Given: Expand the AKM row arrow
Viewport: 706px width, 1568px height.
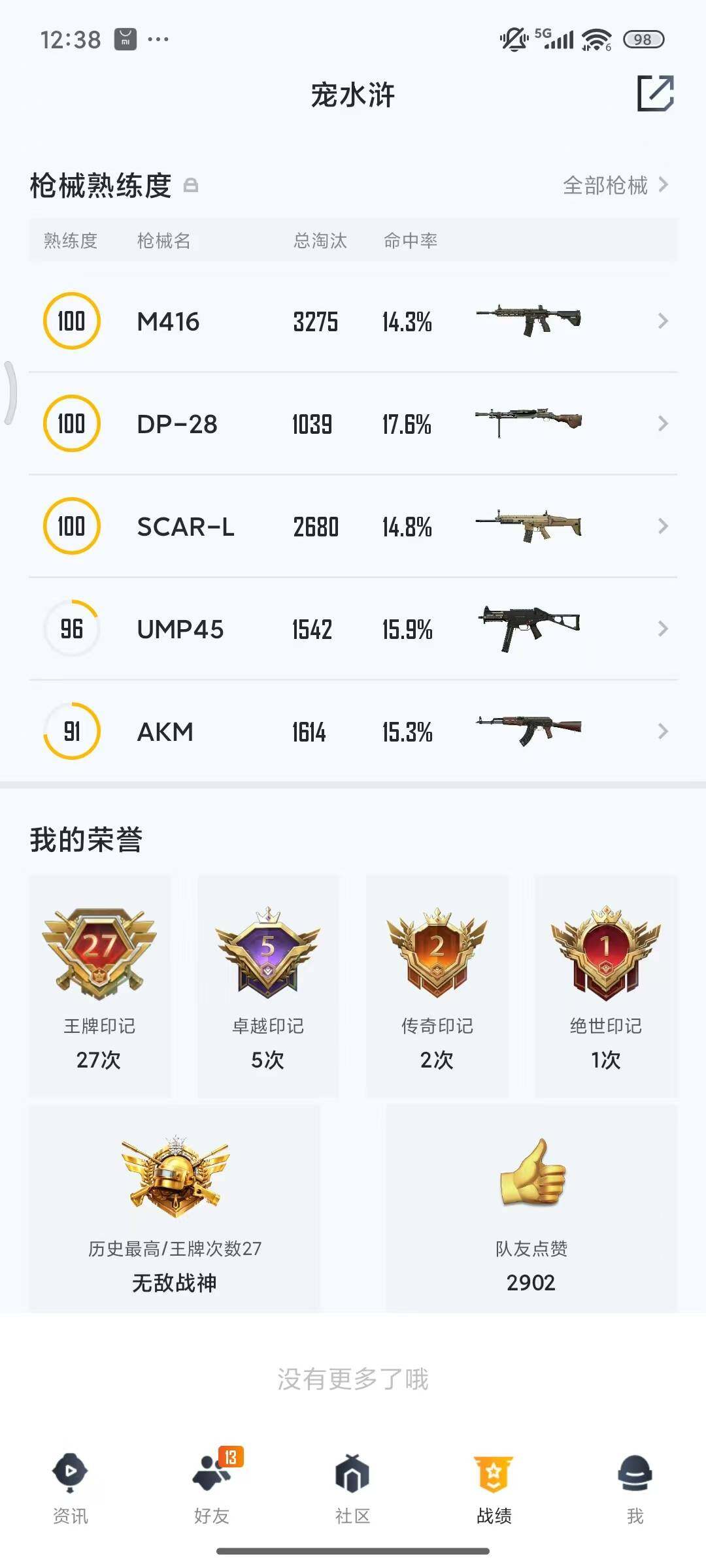Looking at the screenshot, I should [662, 732].
